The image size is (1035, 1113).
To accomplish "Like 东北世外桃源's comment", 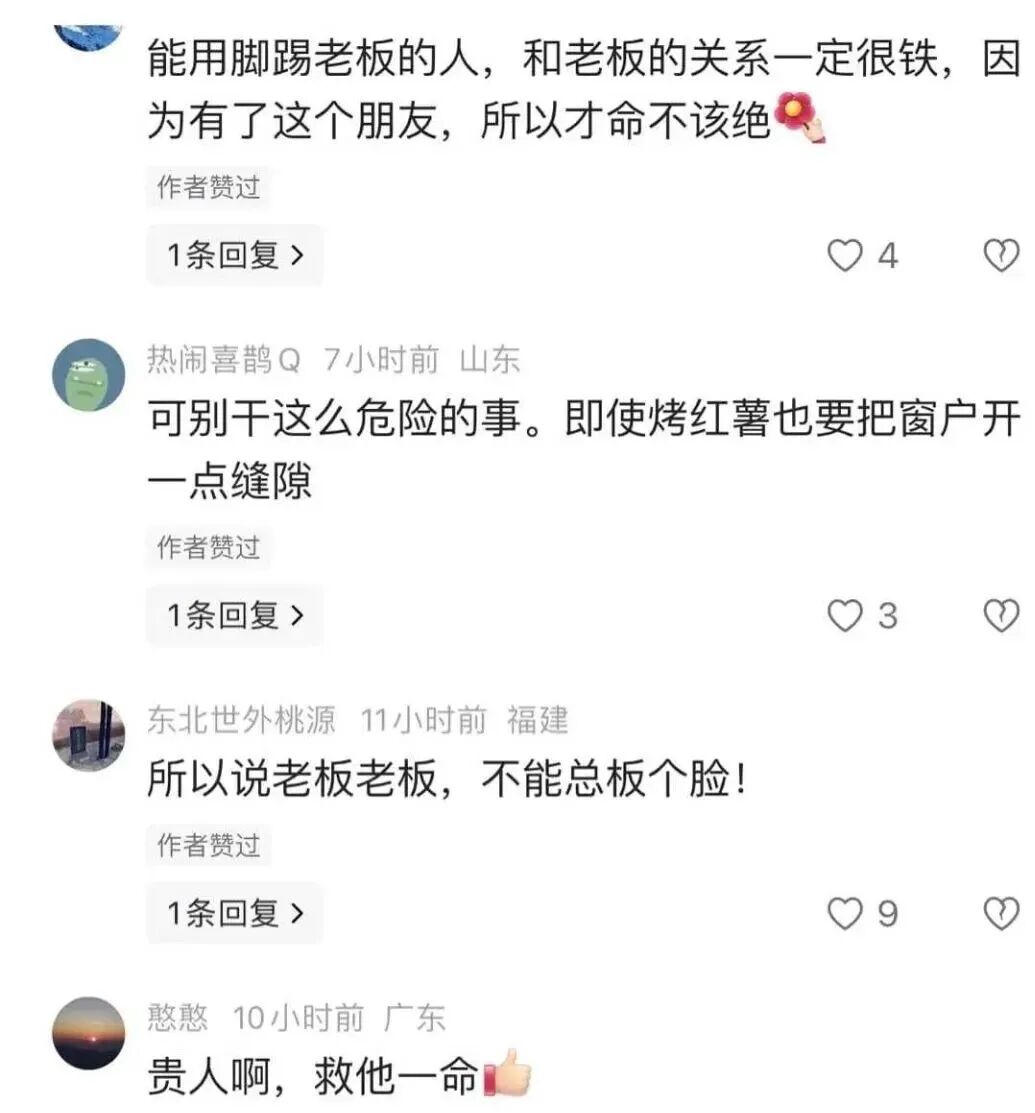I will tap(846, 913).
